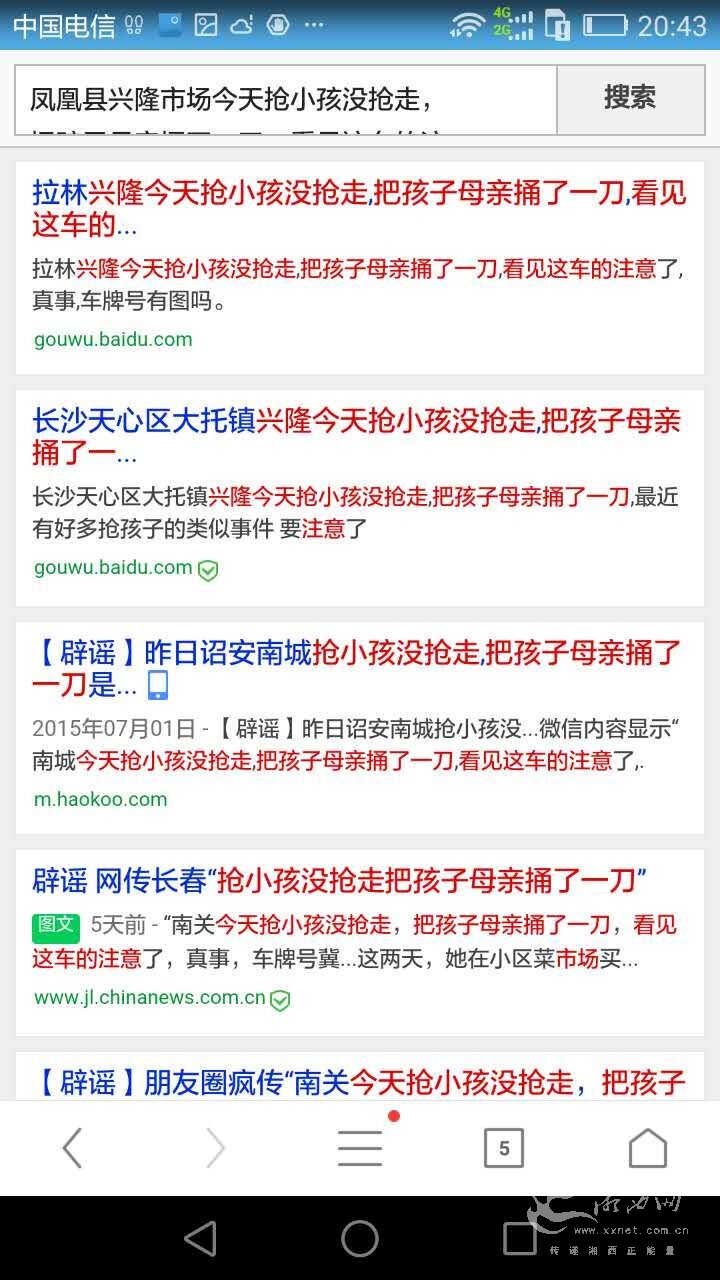This screenshot has width=720, height=1280.
Task: View the 5 open browser tabs
Action: click(x=504, y=1148)
